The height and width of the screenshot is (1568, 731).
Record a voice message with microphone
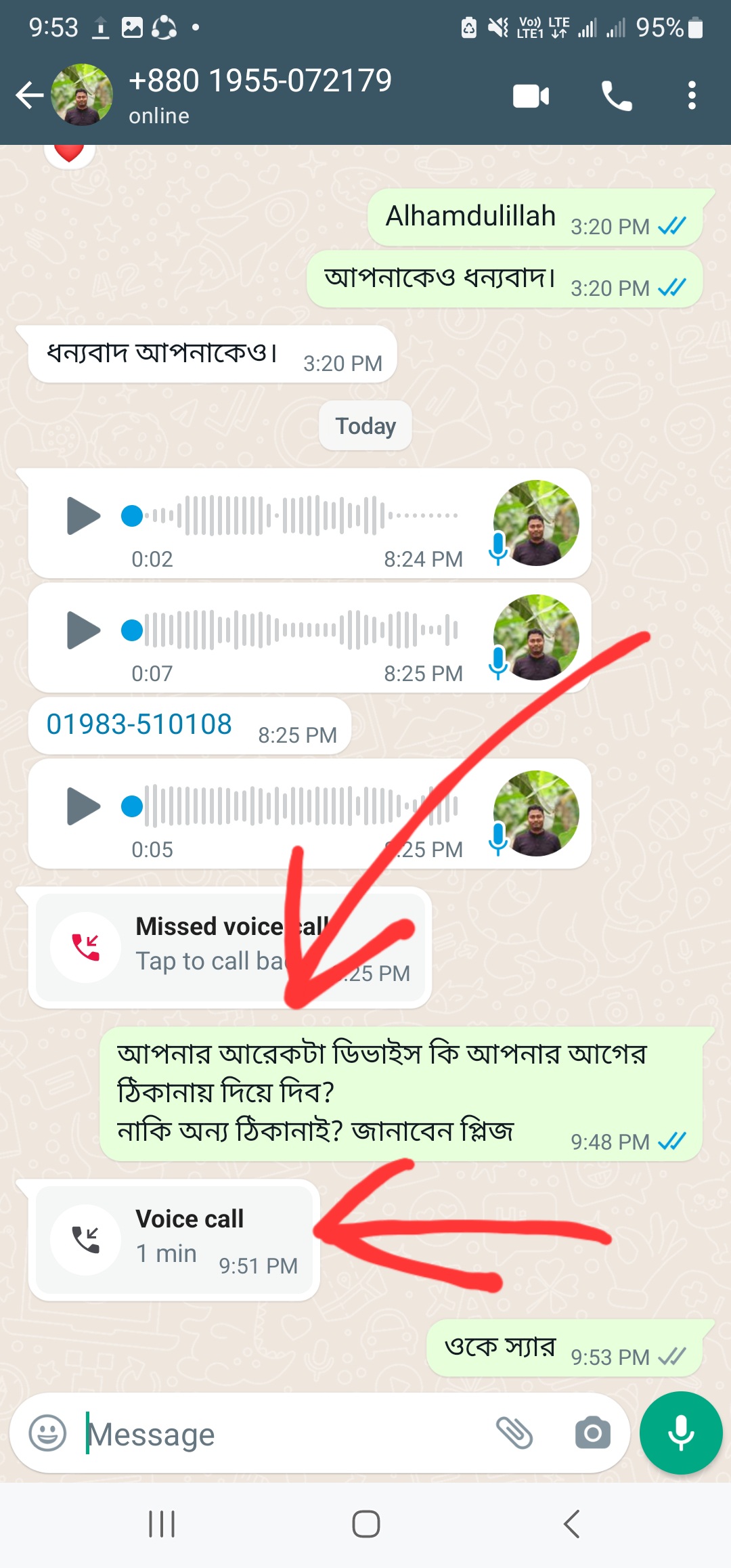680,1433
